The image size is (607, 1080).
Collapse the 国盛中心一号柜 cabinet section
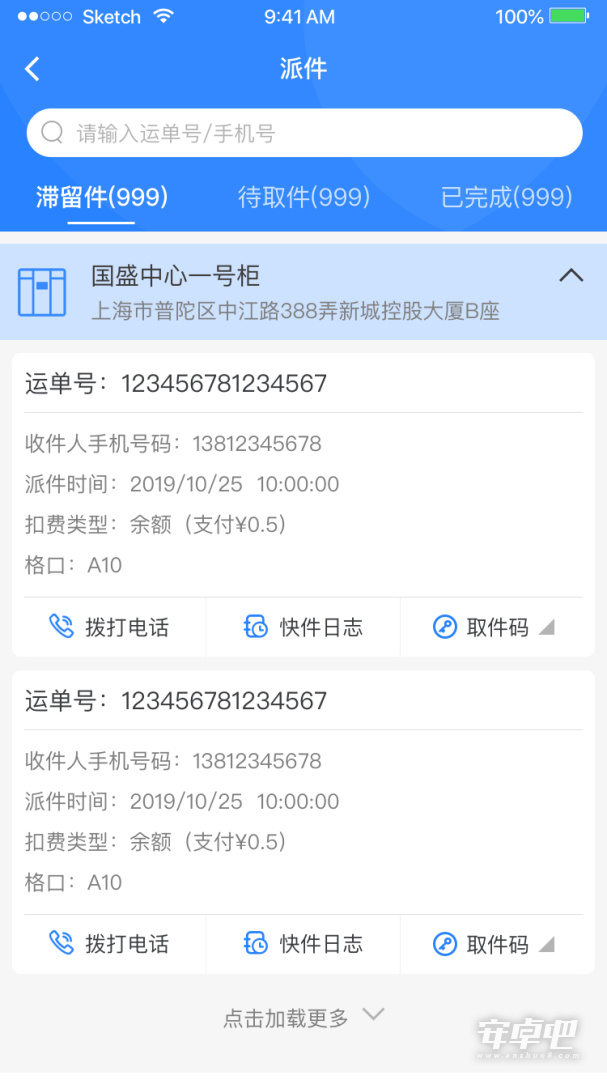tap(571, 276)
